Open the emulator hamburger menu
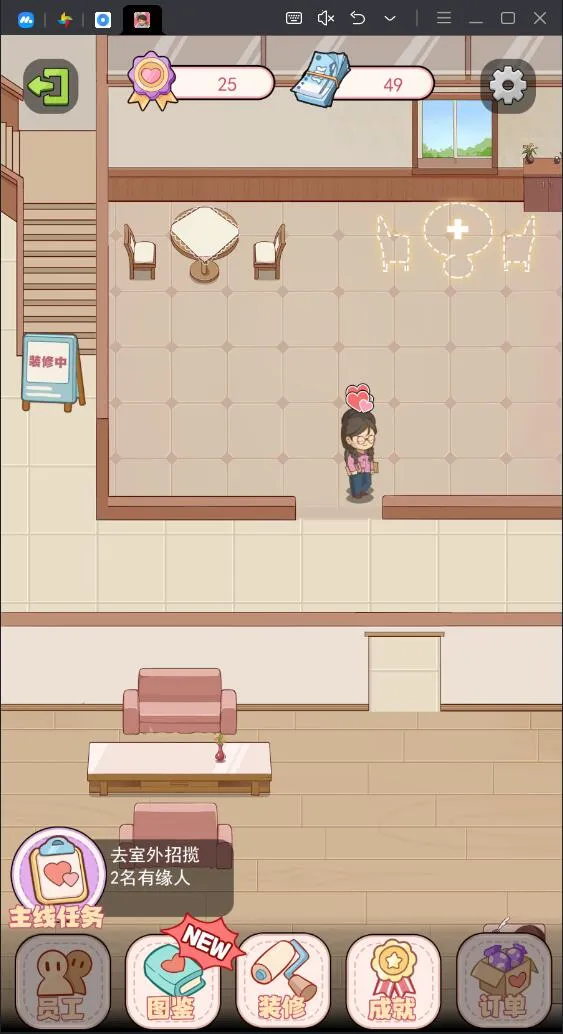 pos(444,18)
